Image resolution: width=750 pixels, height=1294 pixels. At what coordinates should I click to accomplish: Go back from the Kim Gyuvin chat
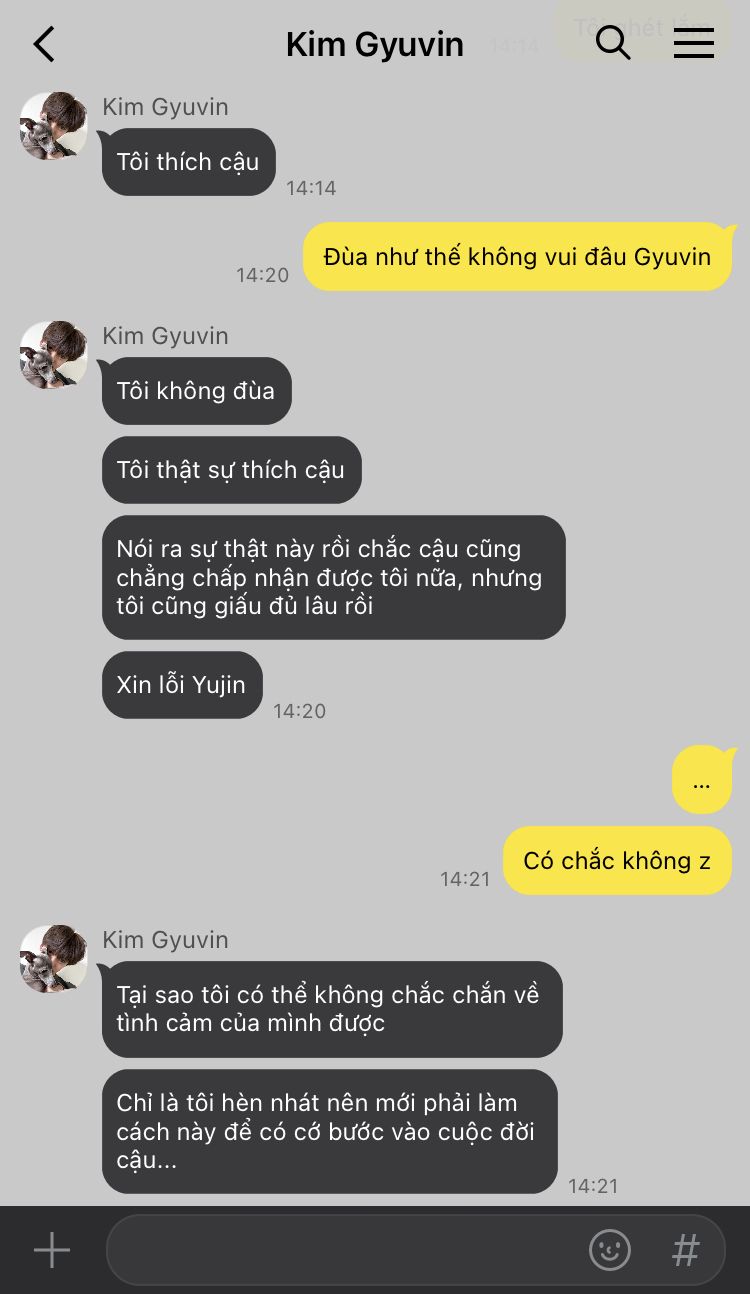[44, 45]
